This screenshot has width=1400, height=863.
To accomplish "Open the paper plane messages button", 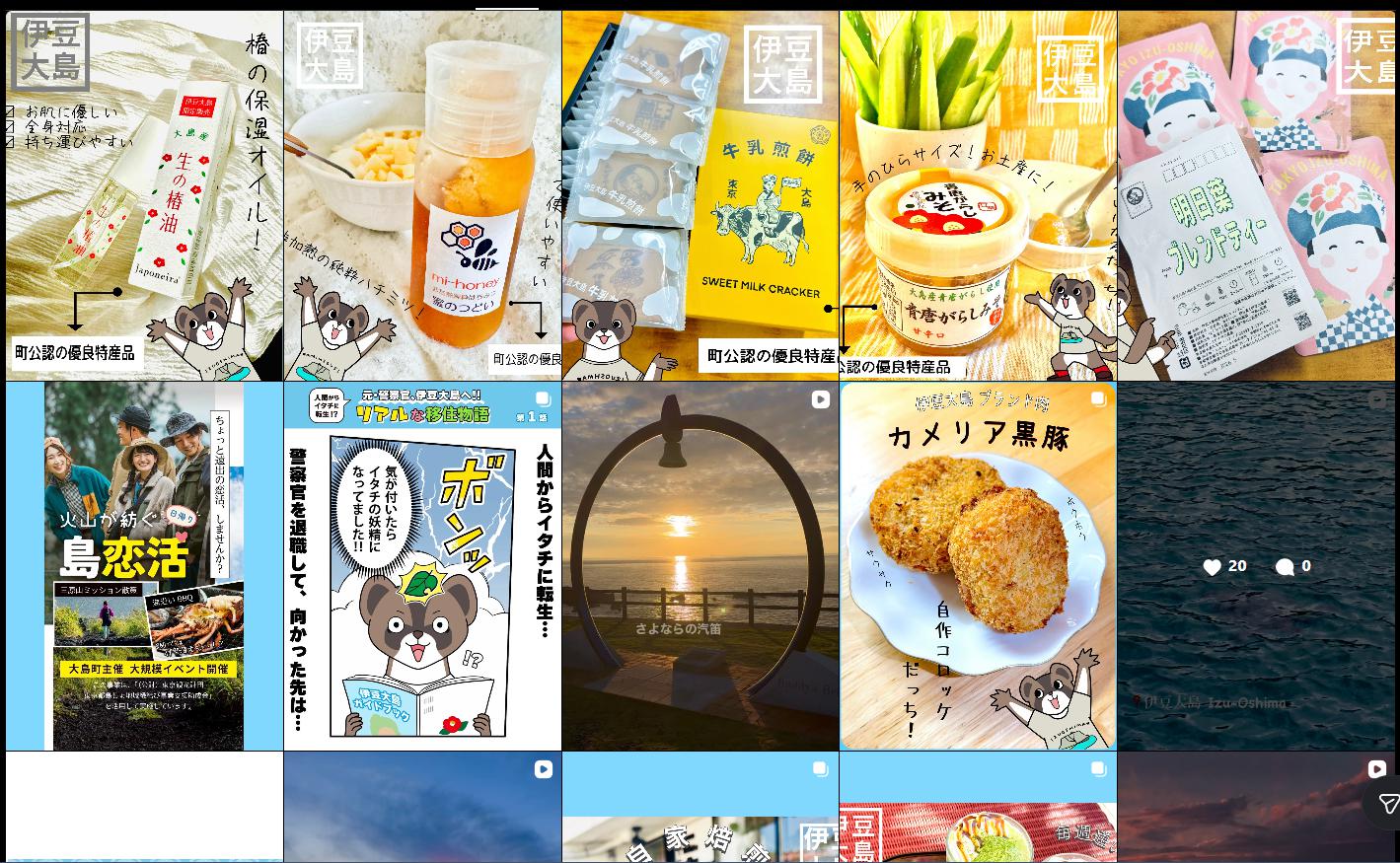I will [1386, 804].
